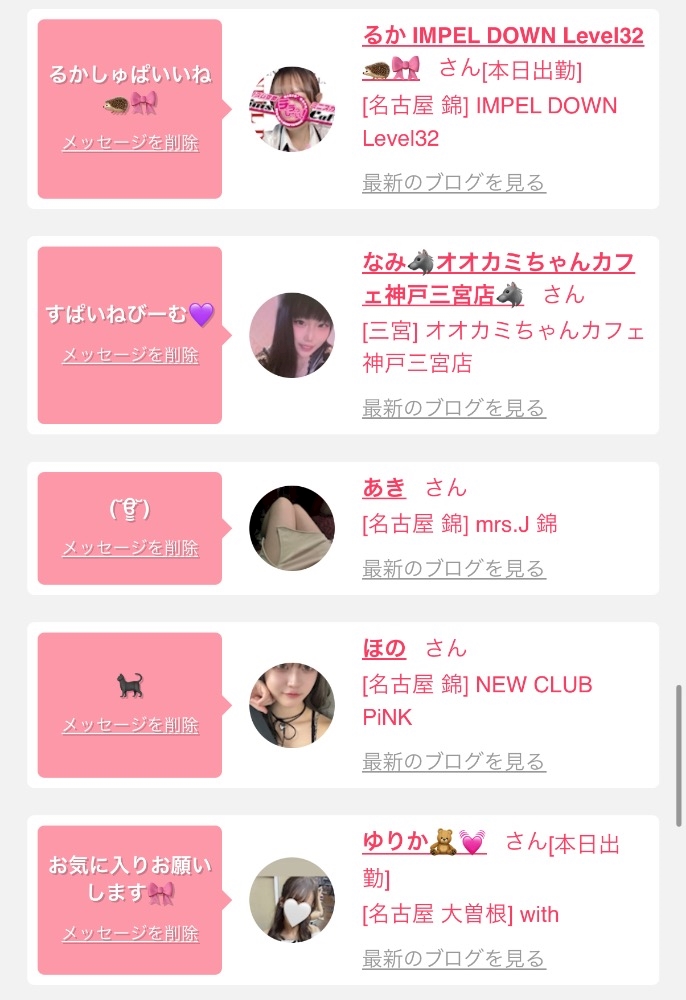Image resolution: width=686 pixels, height=1000 pixels.
Task: Delete the message sent to あき
Action: (x=131, y=548)
